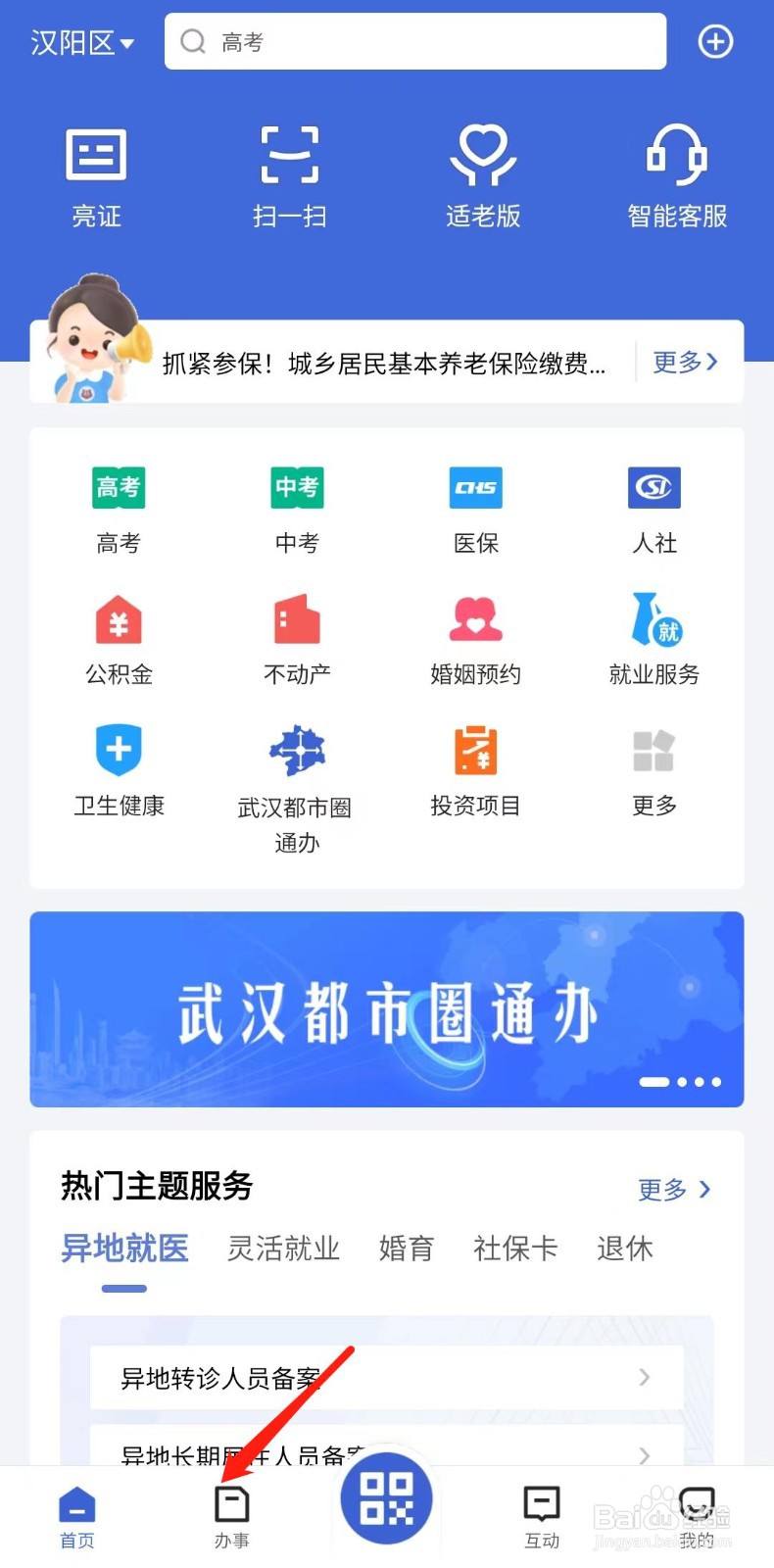This screenshot has height=1568, width=774.
Task: Open the 扫一扫 scan feature
Action: click(x=289, y=174)
